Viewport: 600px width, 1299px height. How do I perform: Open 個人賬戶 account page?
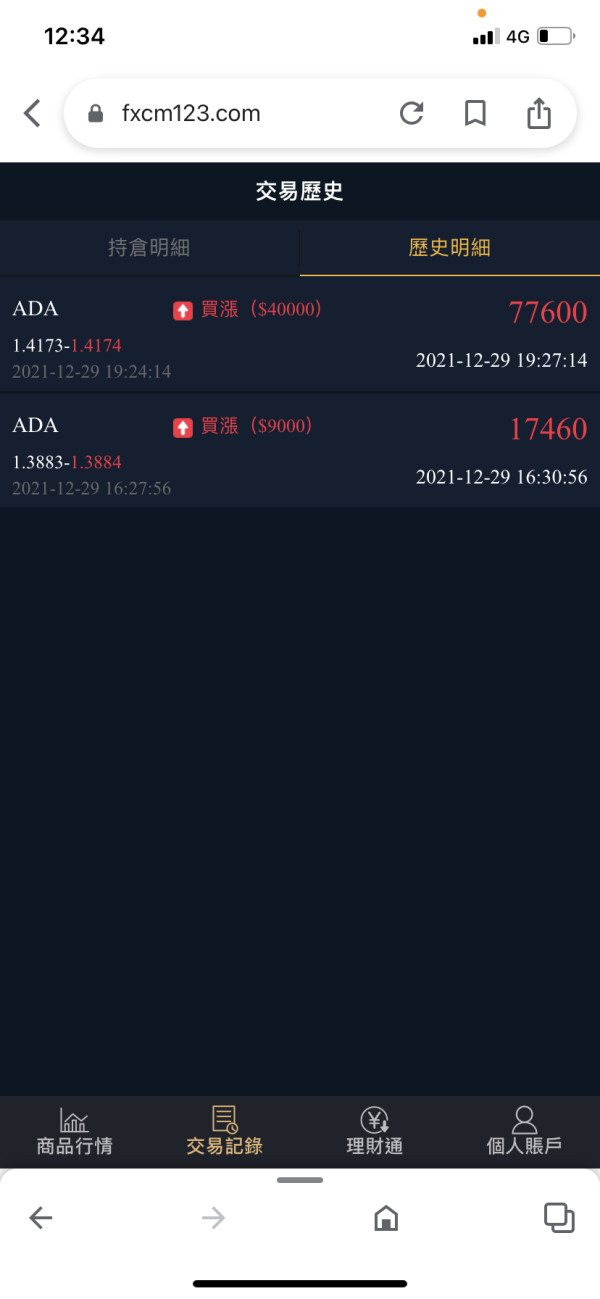coord(524,1131)
